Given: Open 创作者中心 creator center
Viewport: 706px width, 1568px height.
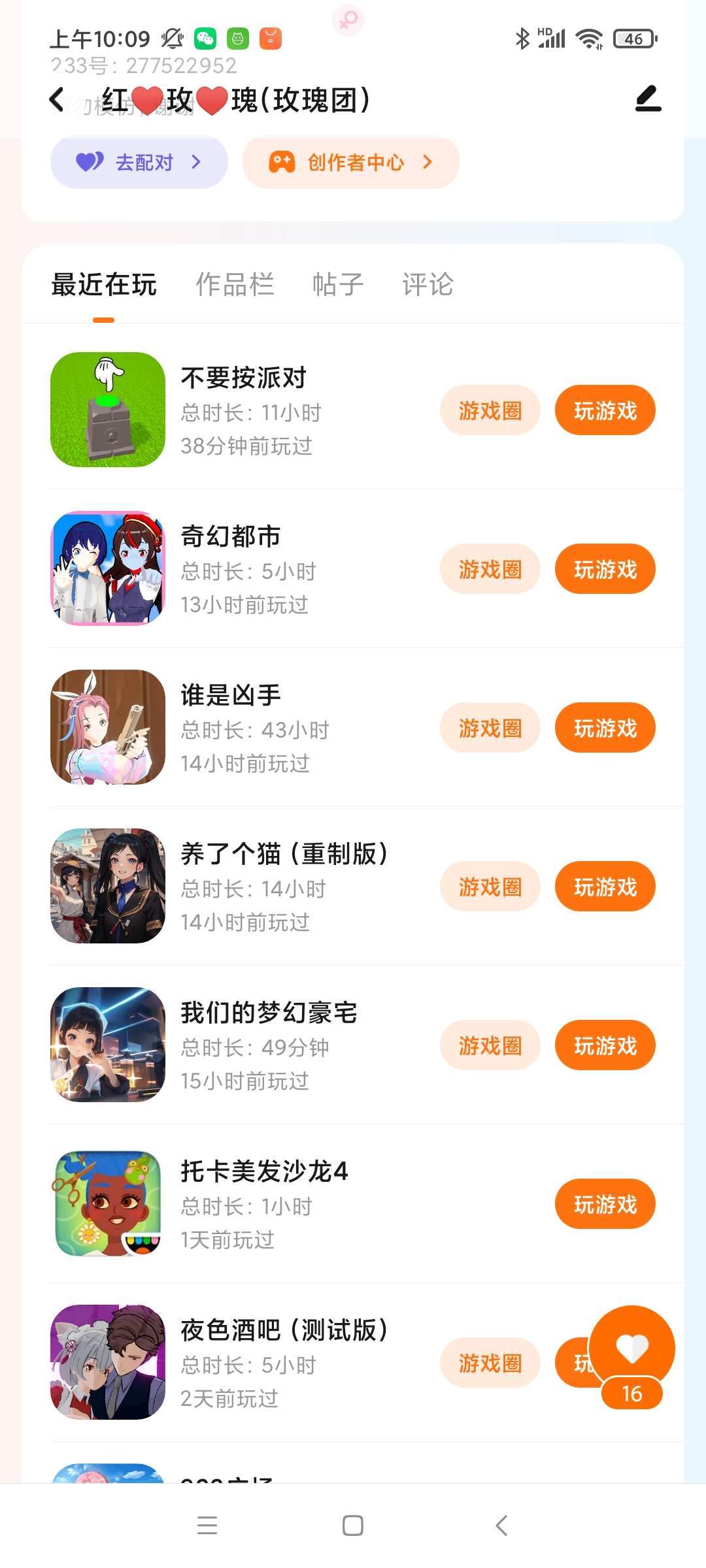Looking at the screenshot, I should [x=351, y=162].
